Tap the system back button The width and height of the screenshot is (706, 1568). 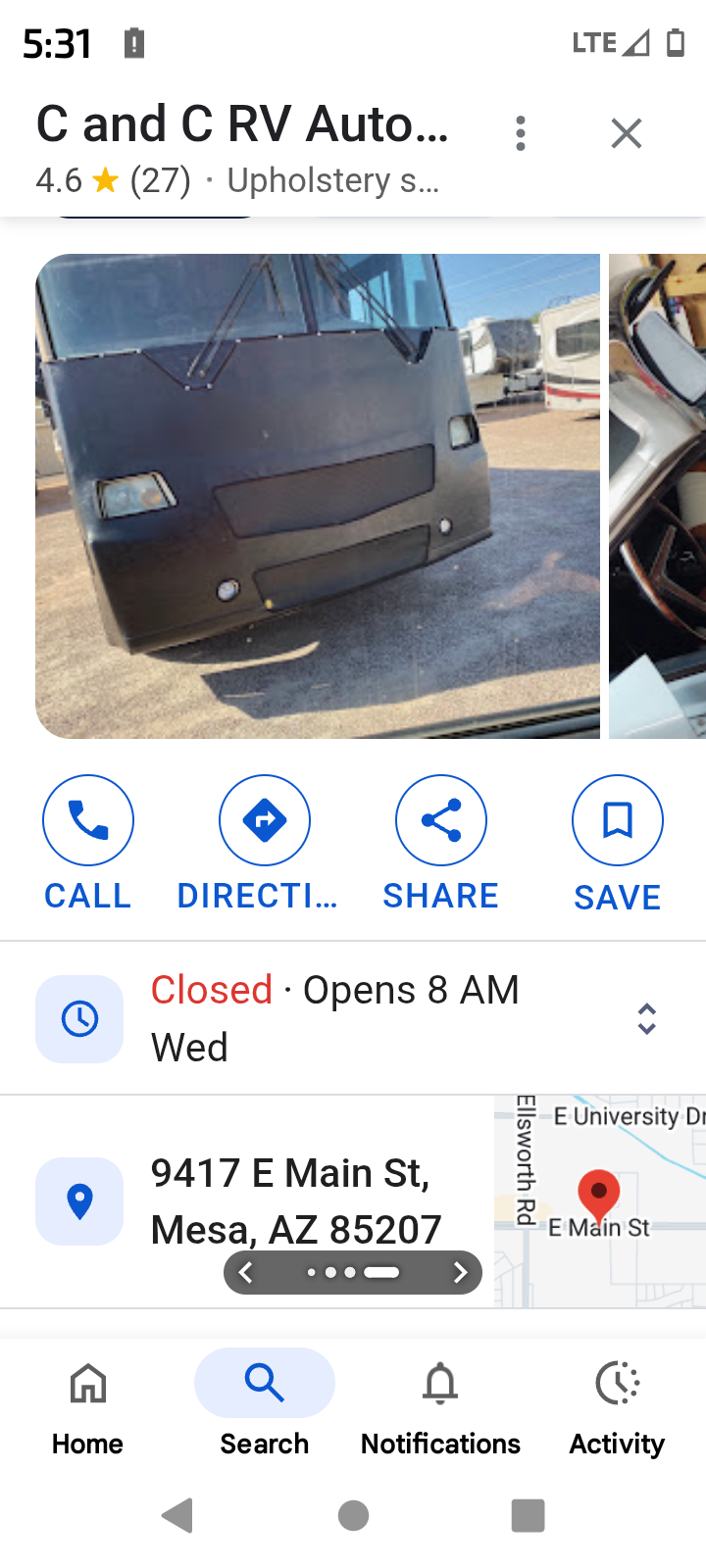(177, 1516)
